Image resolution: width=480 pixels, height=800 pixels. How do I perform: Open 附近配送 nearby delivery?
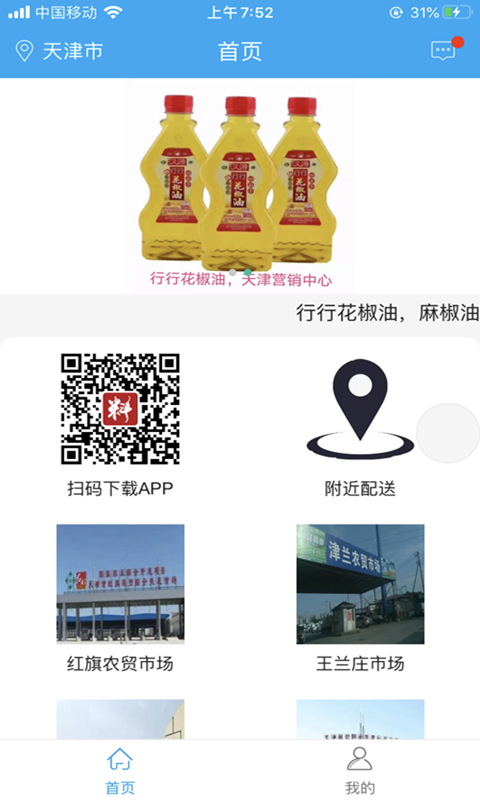click(360, 428)
